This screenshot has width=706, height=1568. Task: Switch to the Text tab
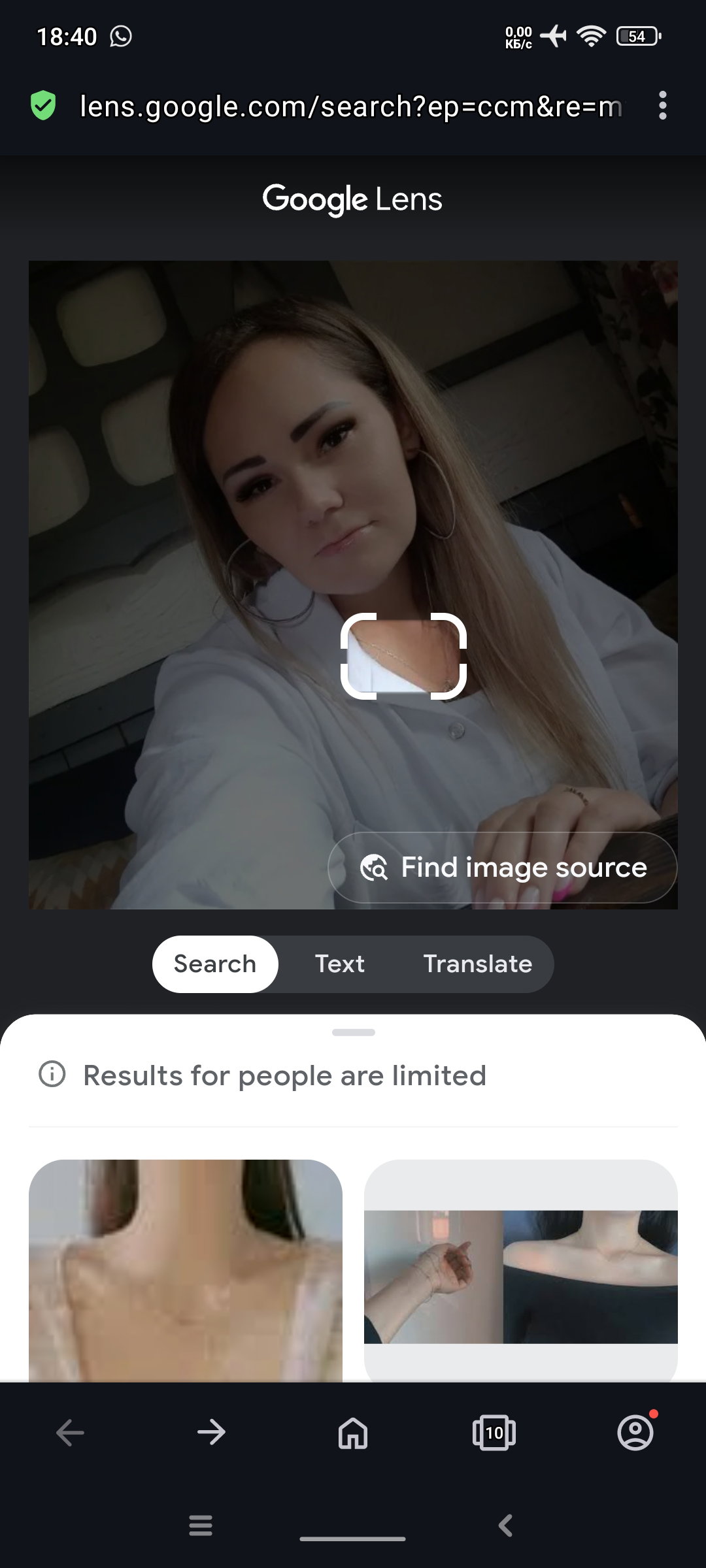coord(339,964)
